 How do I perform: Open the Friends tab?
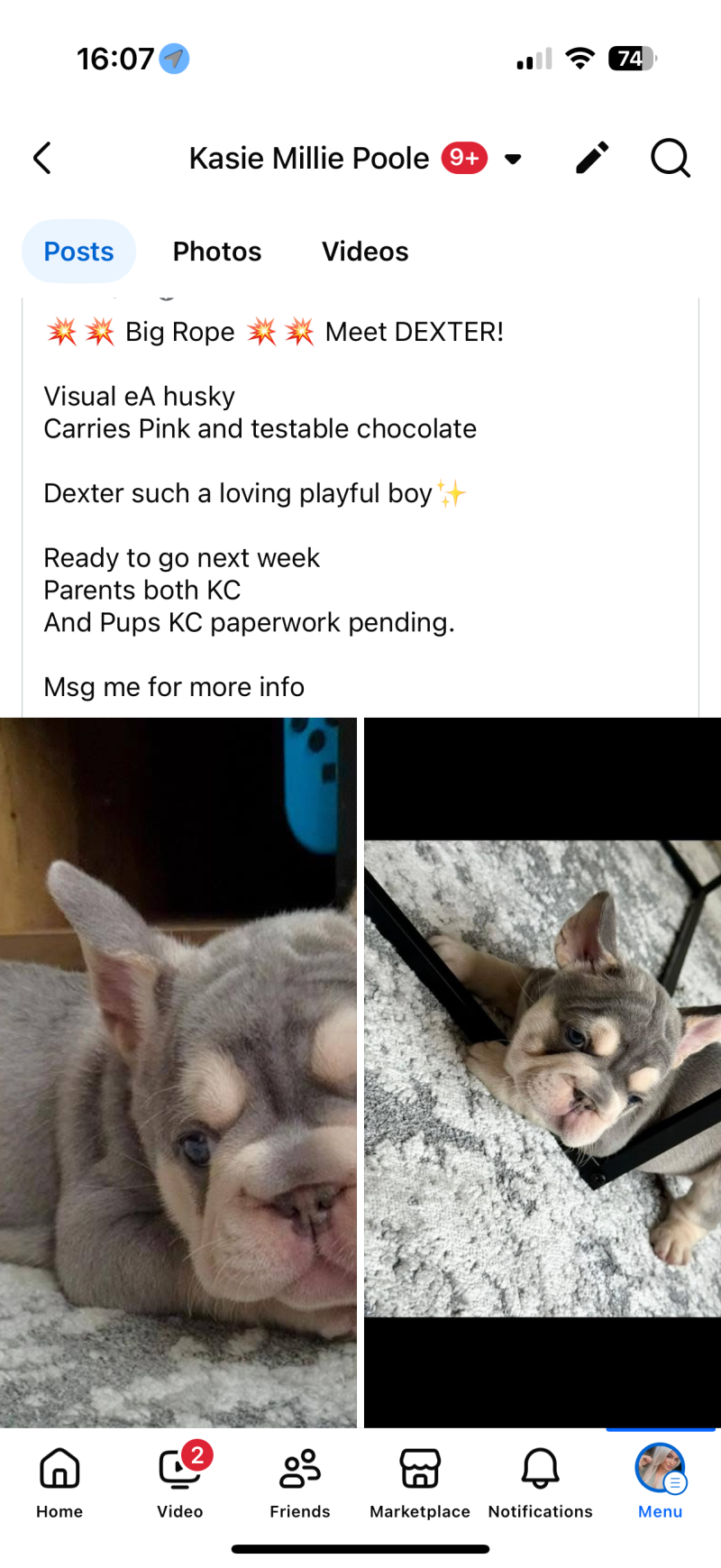[300, 1482]
